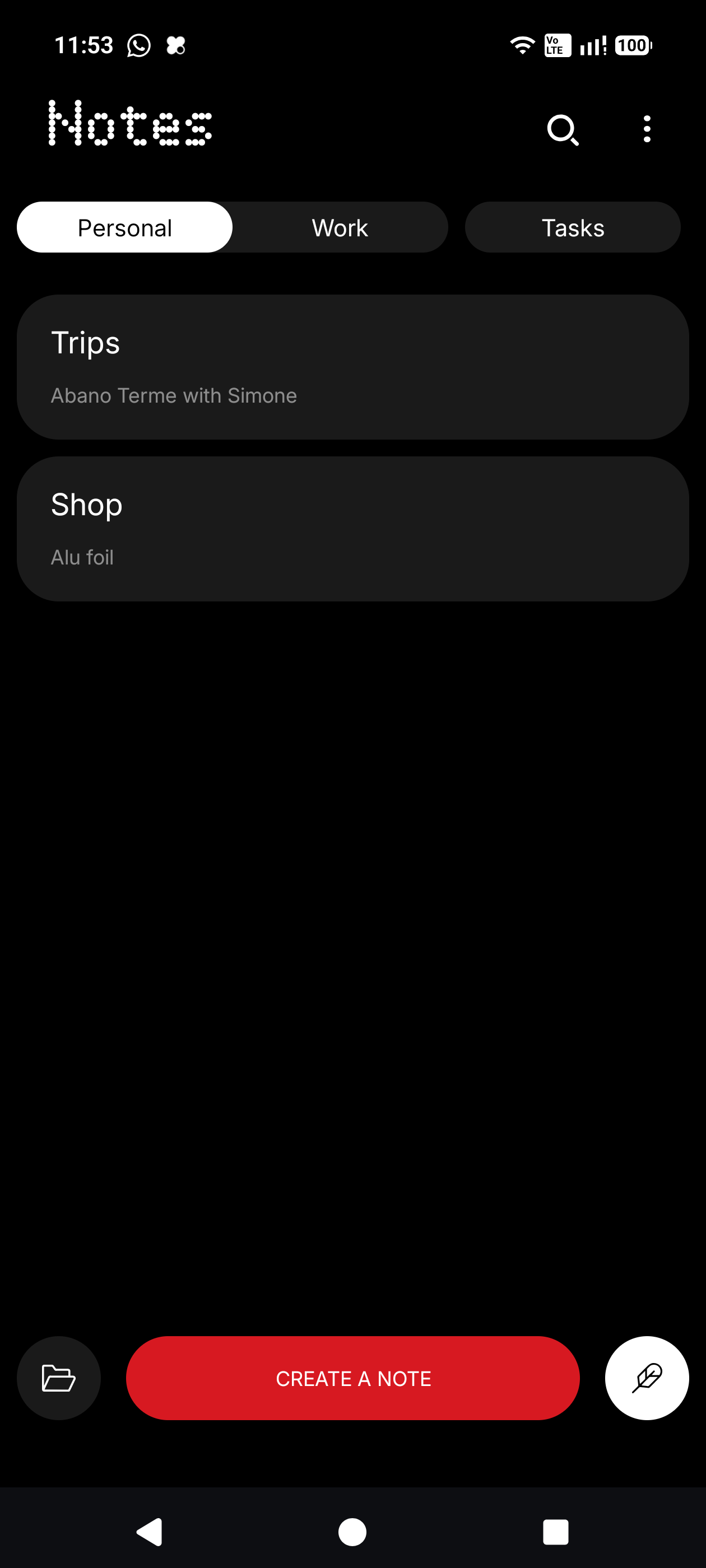Open the Trips note
The image size is (706, 1568).
[352, 367]
